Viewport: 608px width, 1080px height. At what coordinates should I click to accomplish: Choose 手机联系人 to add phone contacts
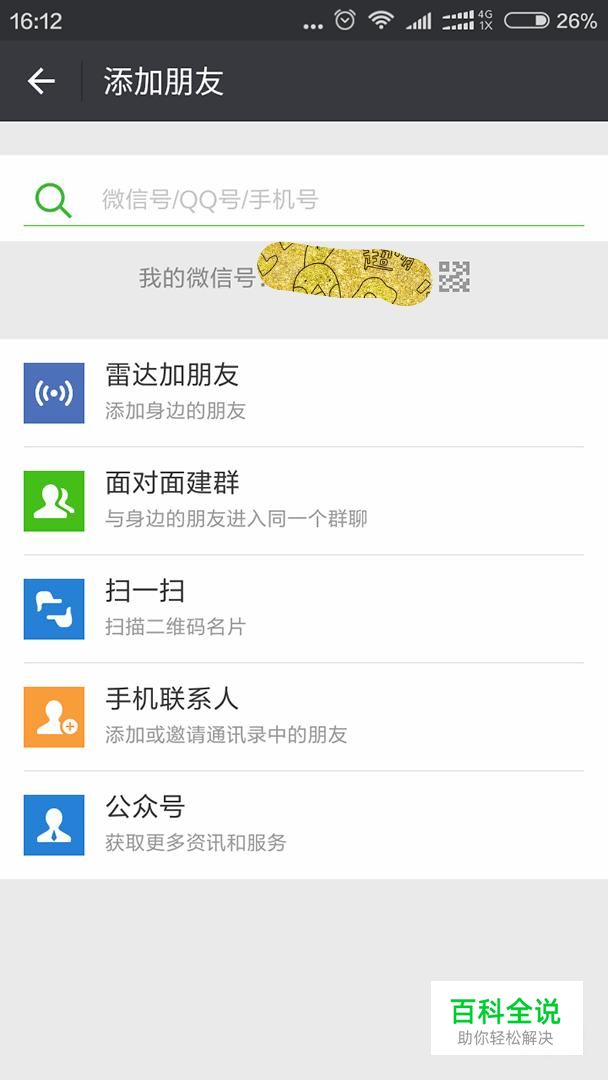(x=304, y=717)
